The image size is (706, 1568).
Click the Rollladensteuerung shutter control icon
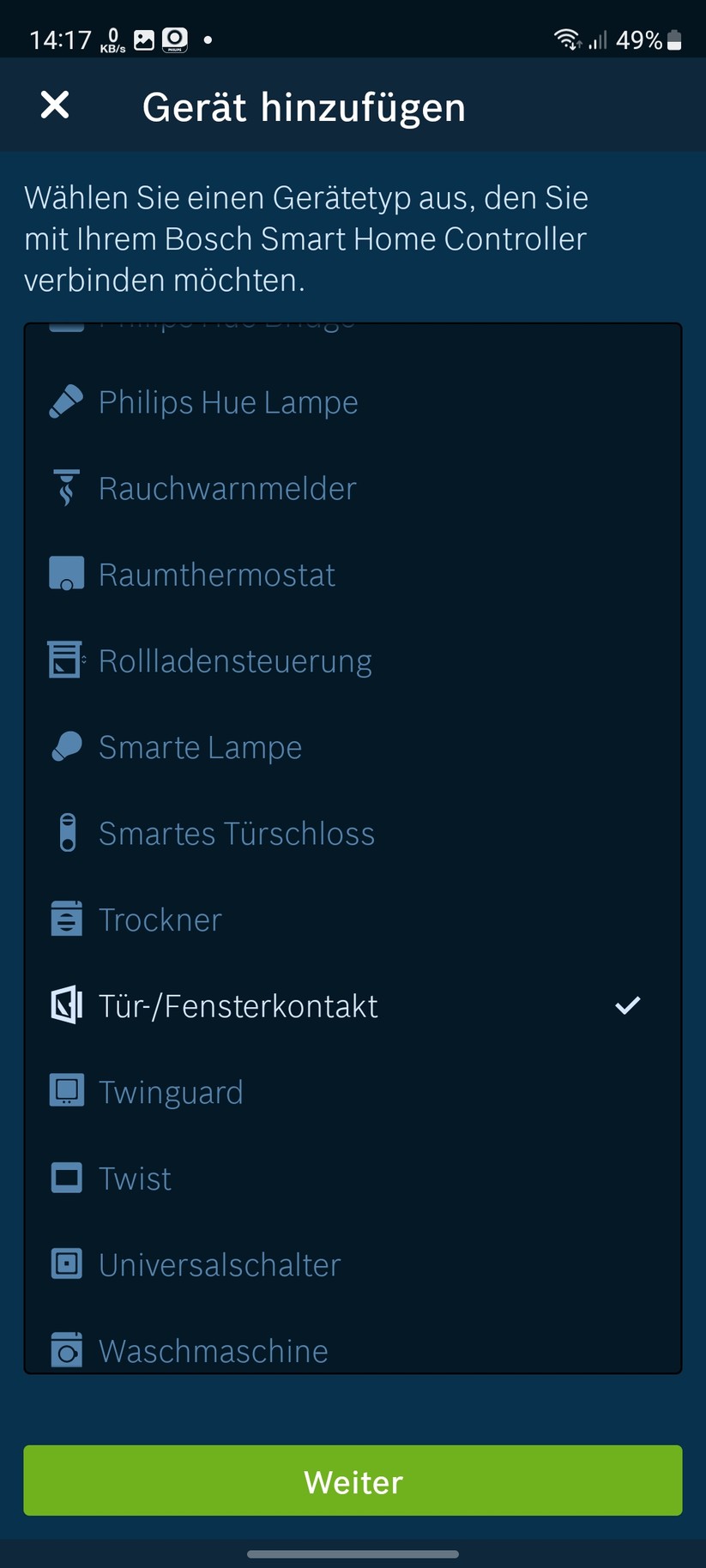tap(66, 660)
